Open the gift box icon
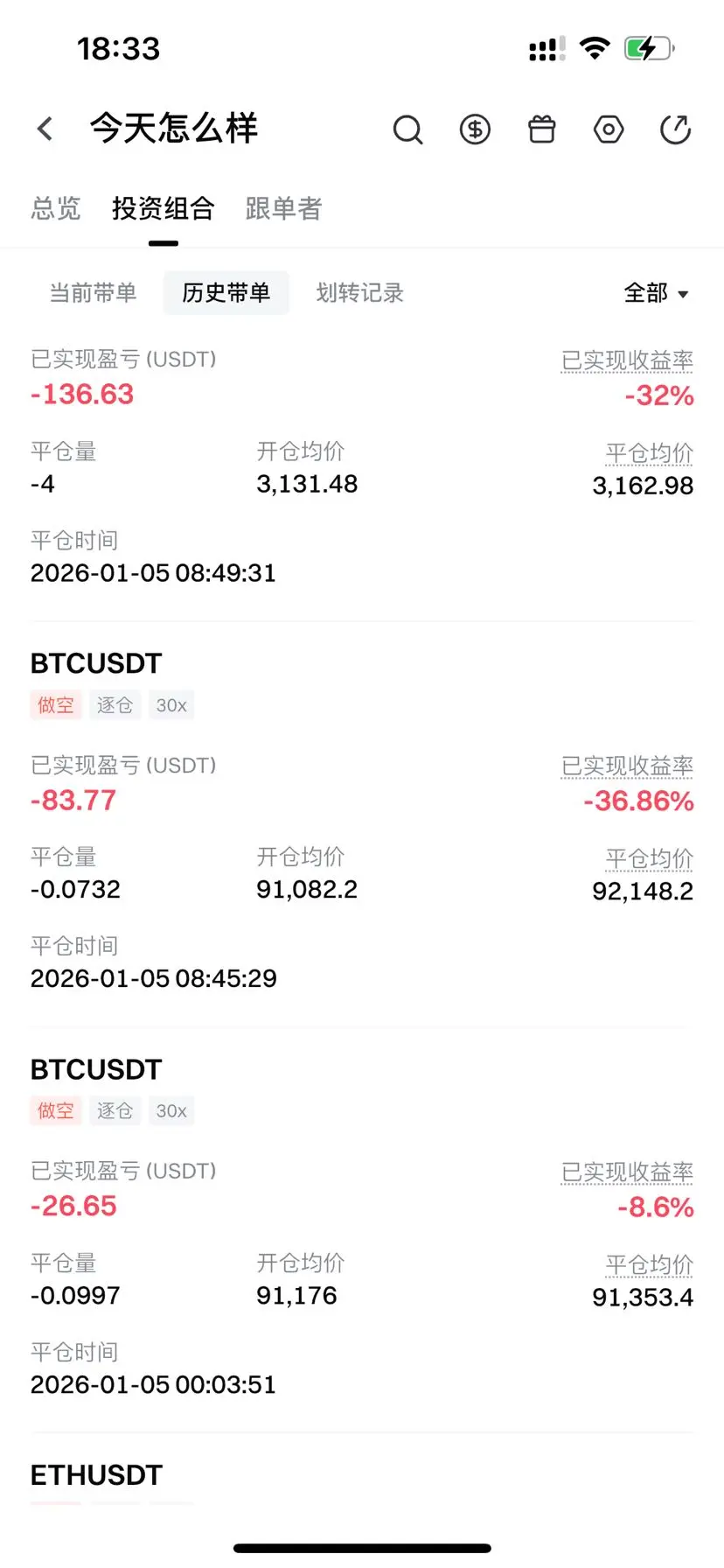The image size is (724, 1568). (542, 129)
